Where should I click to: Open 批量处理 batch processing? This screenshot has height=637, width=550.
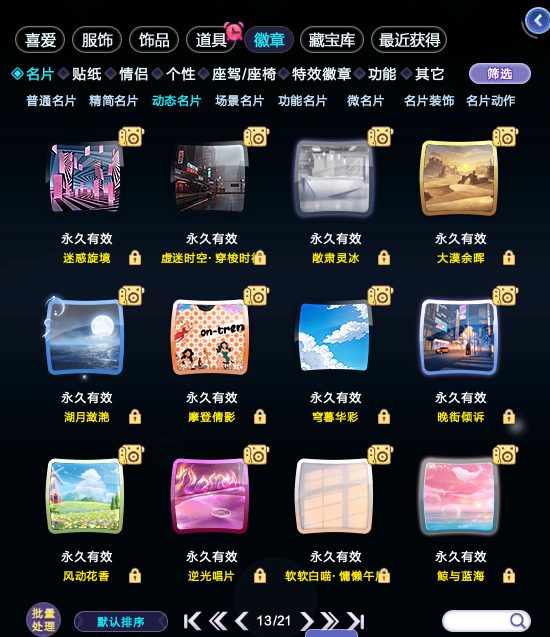tap(43, 620)
